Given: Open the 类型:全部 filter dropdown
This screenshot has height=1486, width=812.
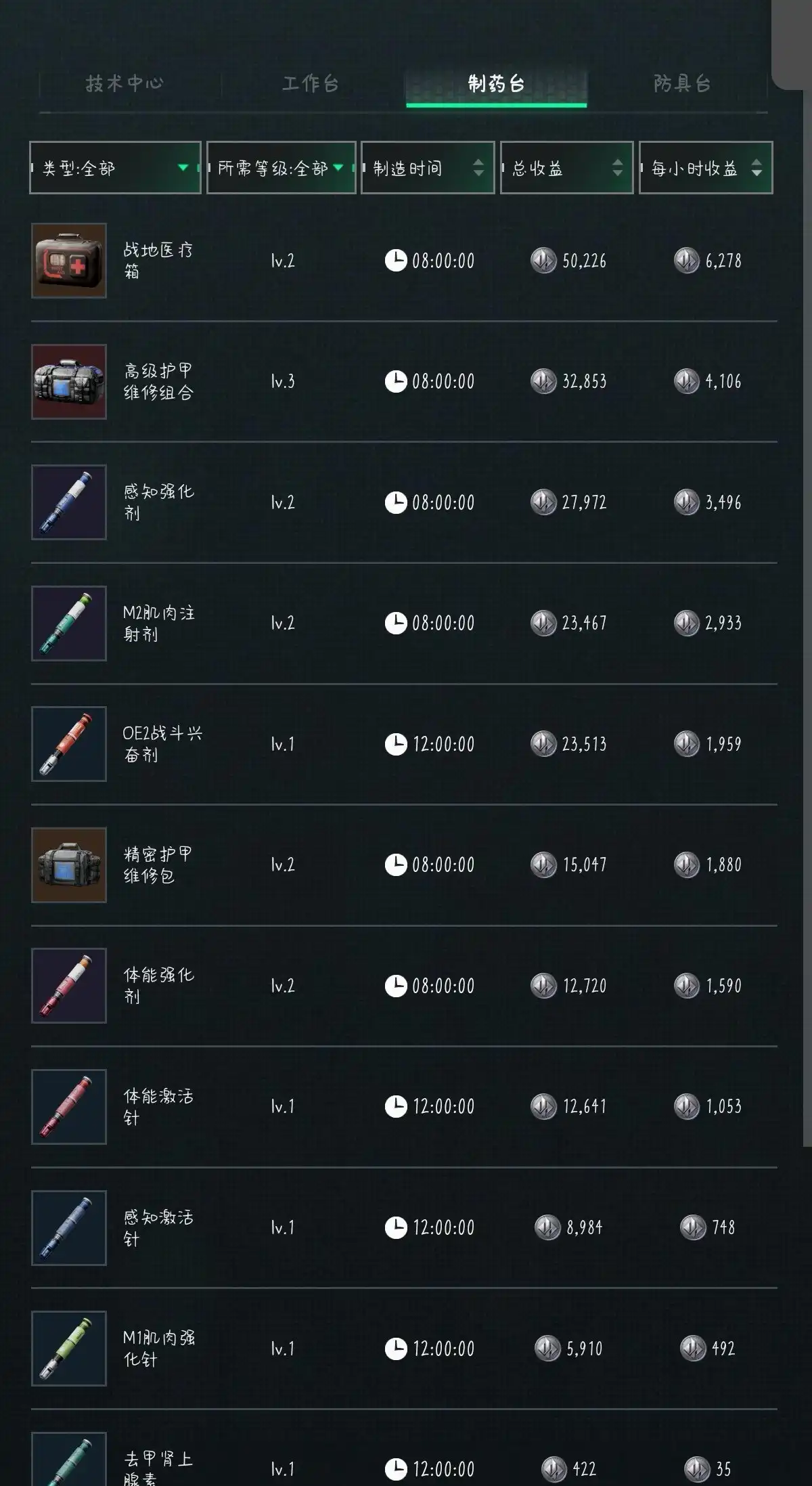Looking at the screenshot, I should (115, 168).
